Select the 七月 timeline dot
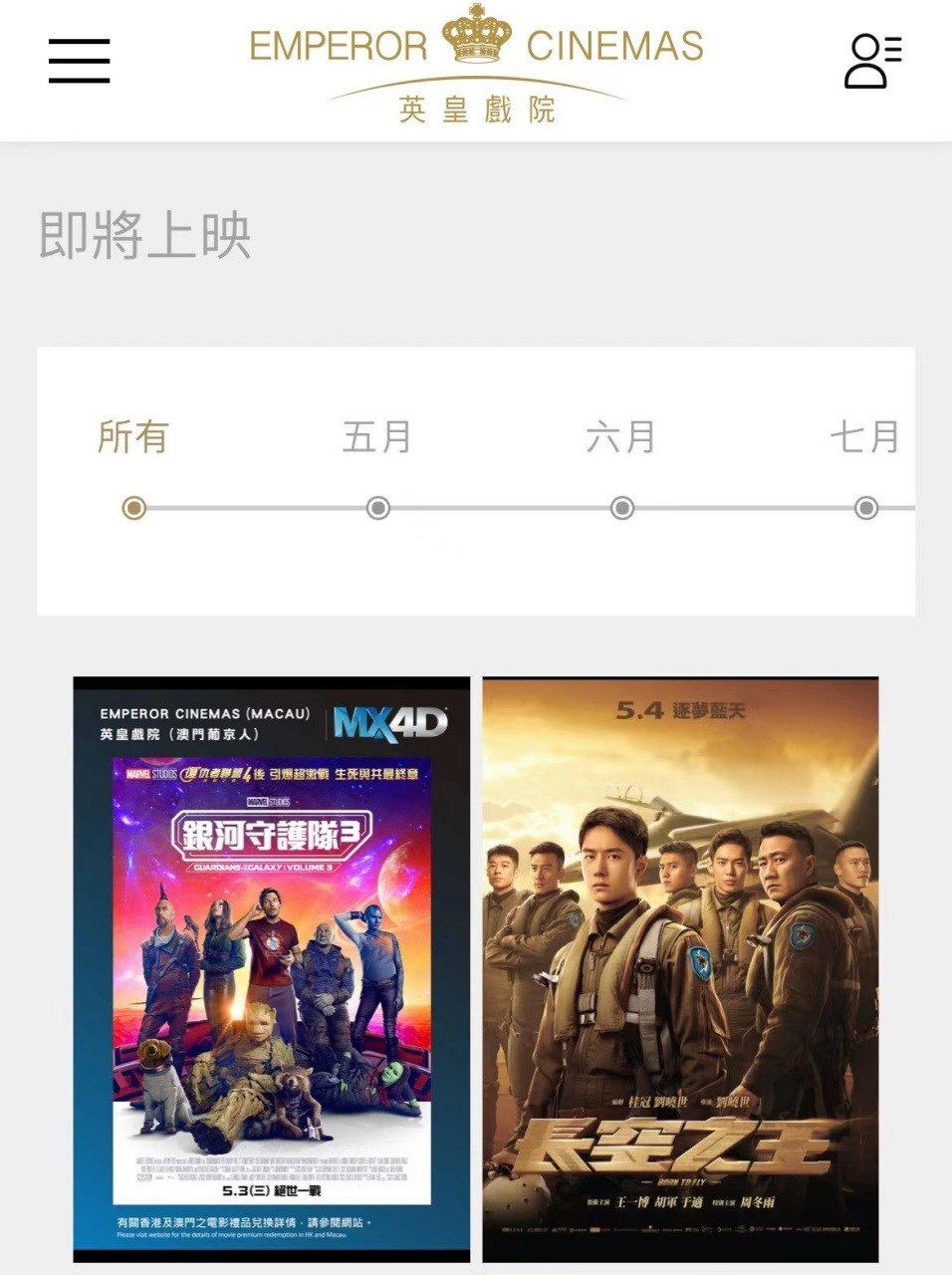Screen dimensions: 952x1275 pos(865,508)
